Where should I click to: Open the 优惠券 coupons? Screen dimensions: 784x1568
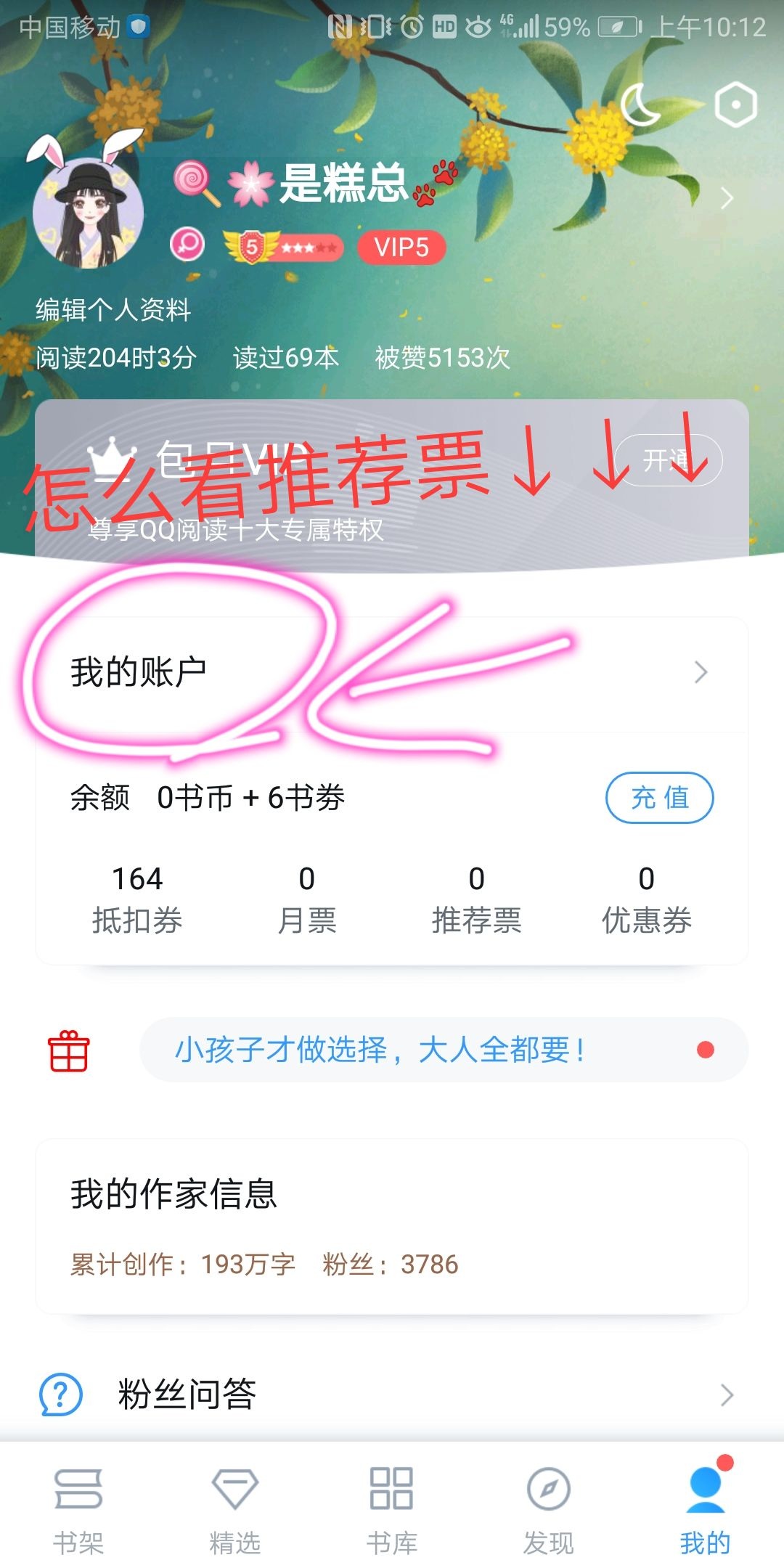[646, 899]
